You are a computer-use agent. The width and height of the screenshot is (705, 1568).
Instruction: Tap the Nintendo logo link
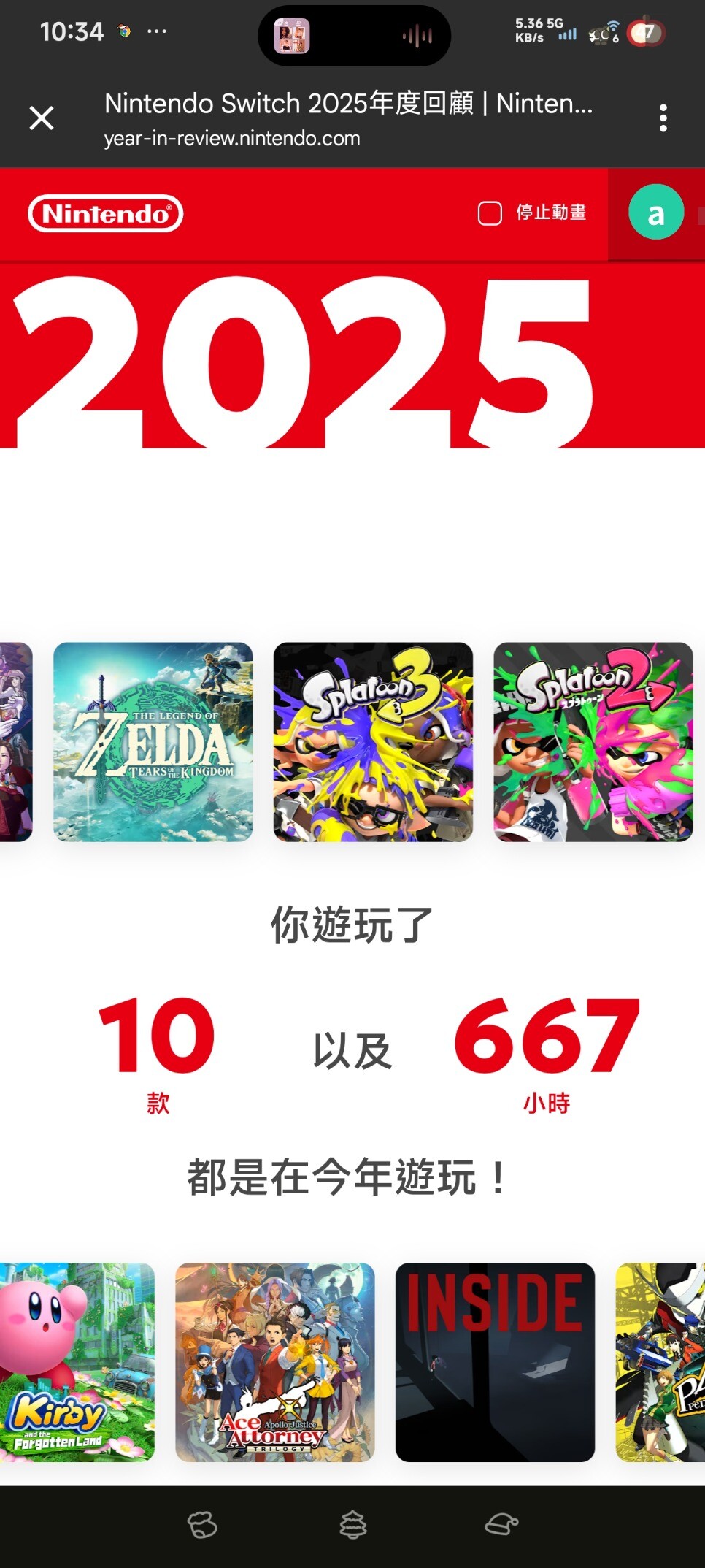[x=106, y=213]
